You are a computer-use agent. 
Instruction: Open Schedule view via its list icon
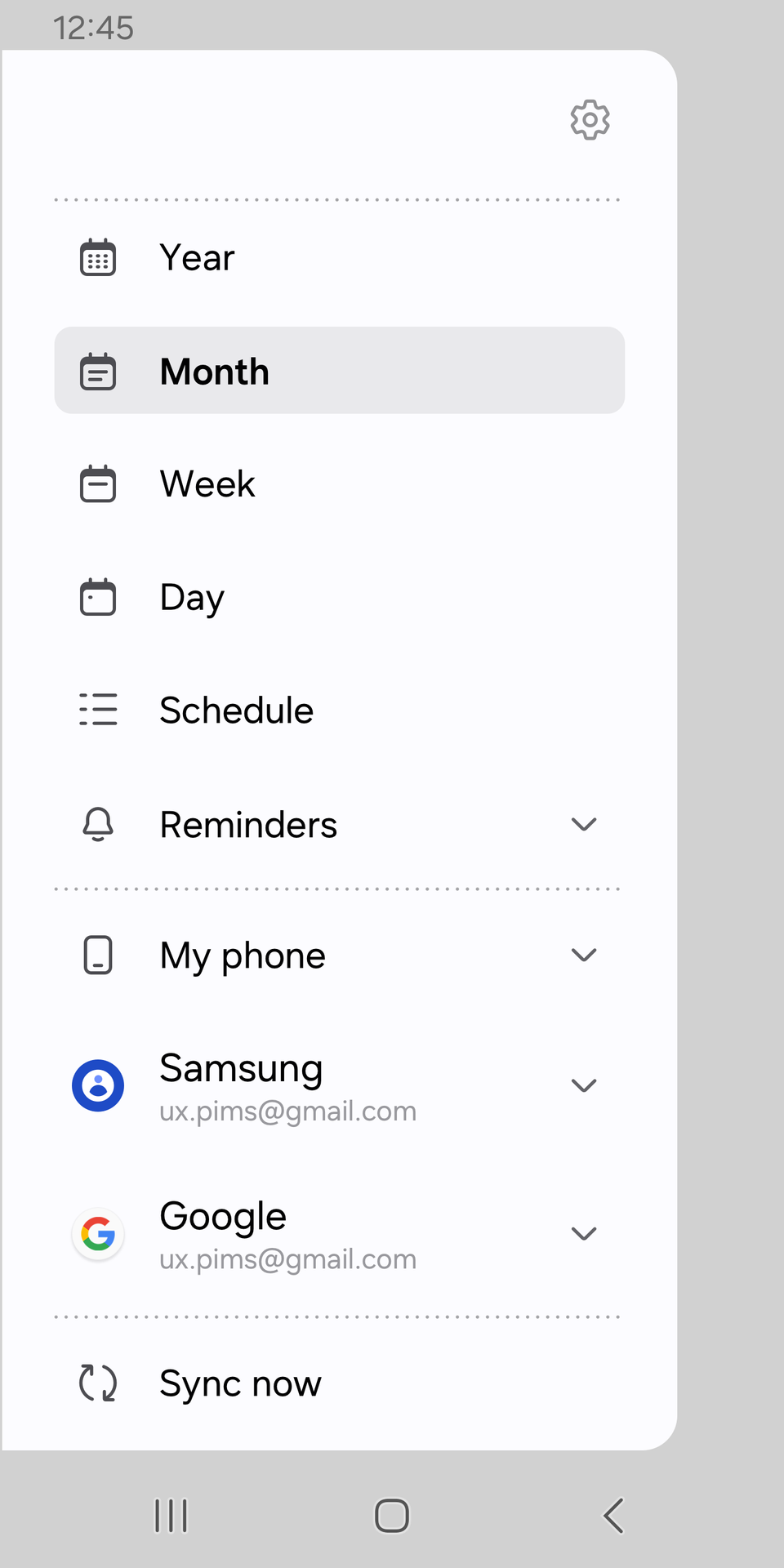(x=97, y=710)
